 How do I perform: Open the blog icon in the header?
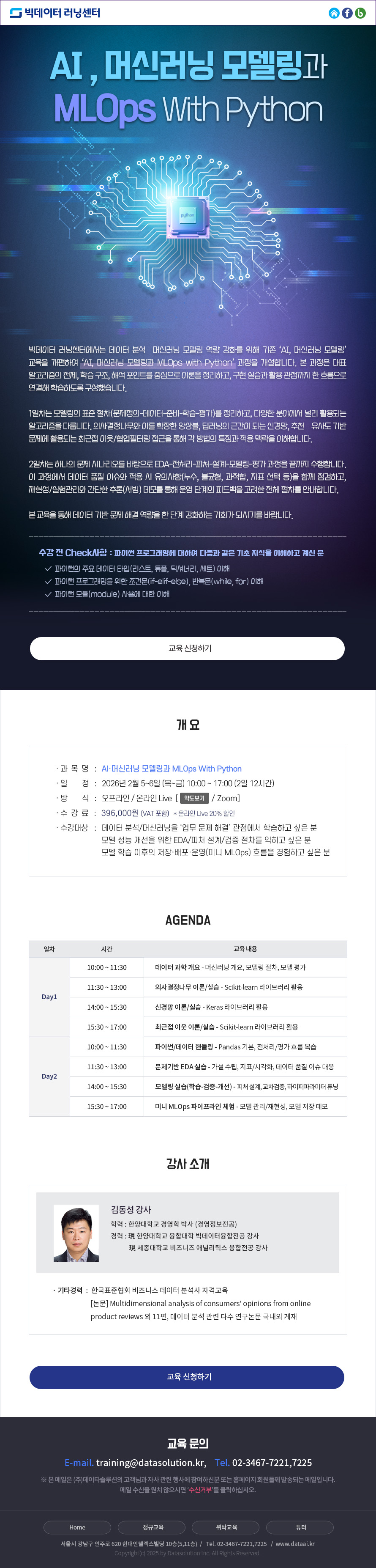pos(360,13)
